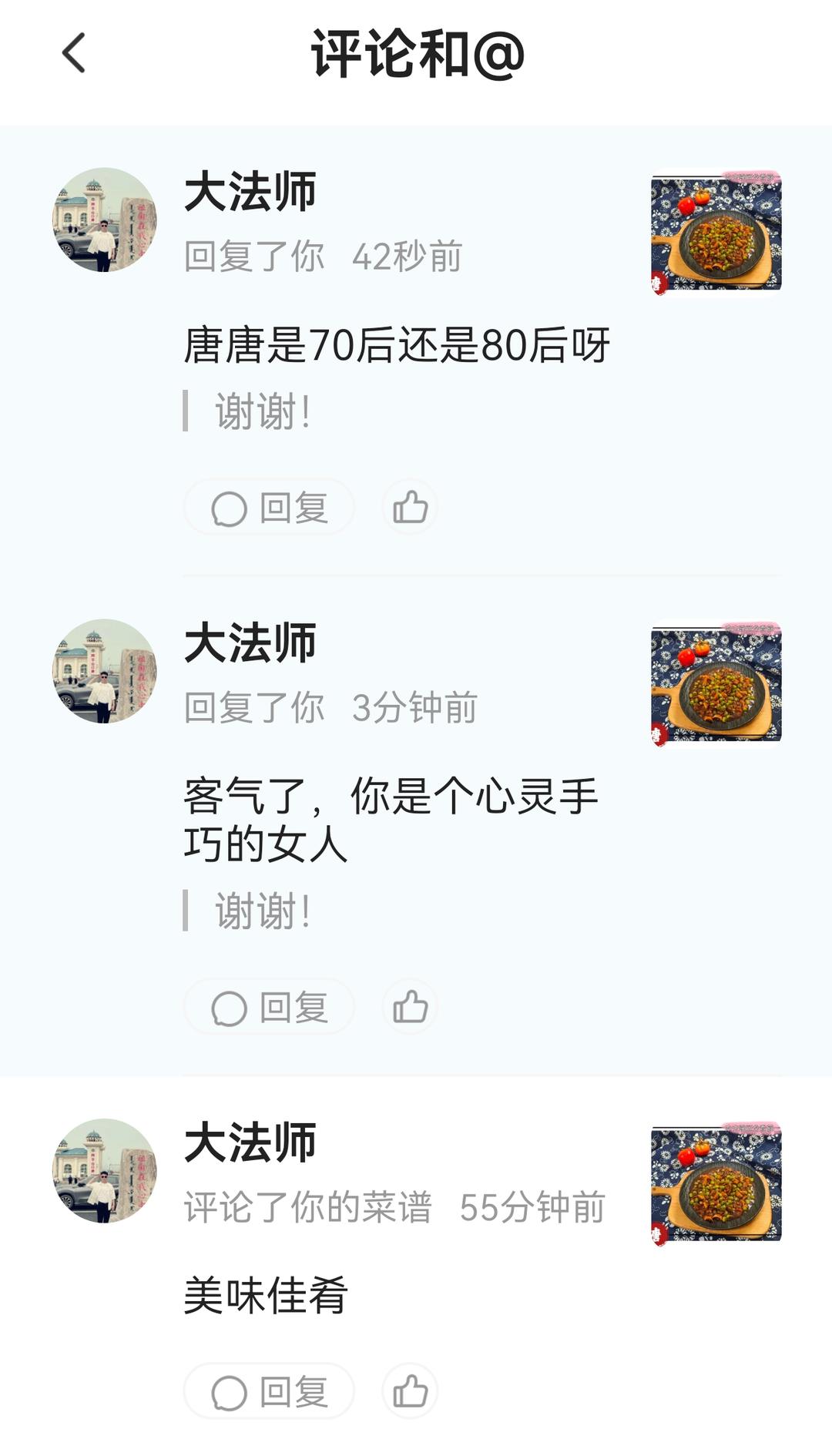
Task: View 大法师's profile from the 3分钟前 reply avatar
Action: [105, 672]
